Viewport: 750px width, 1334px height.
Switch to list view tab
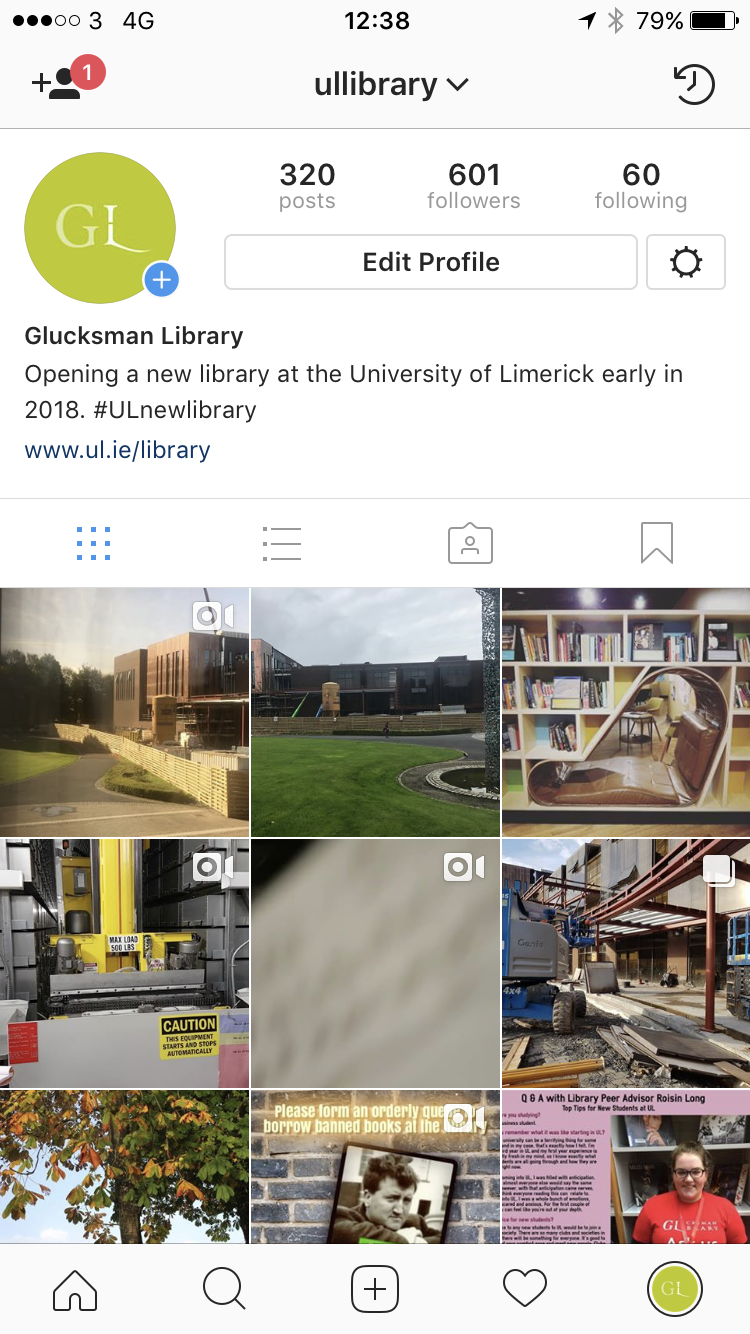click(x=281, y=543)
